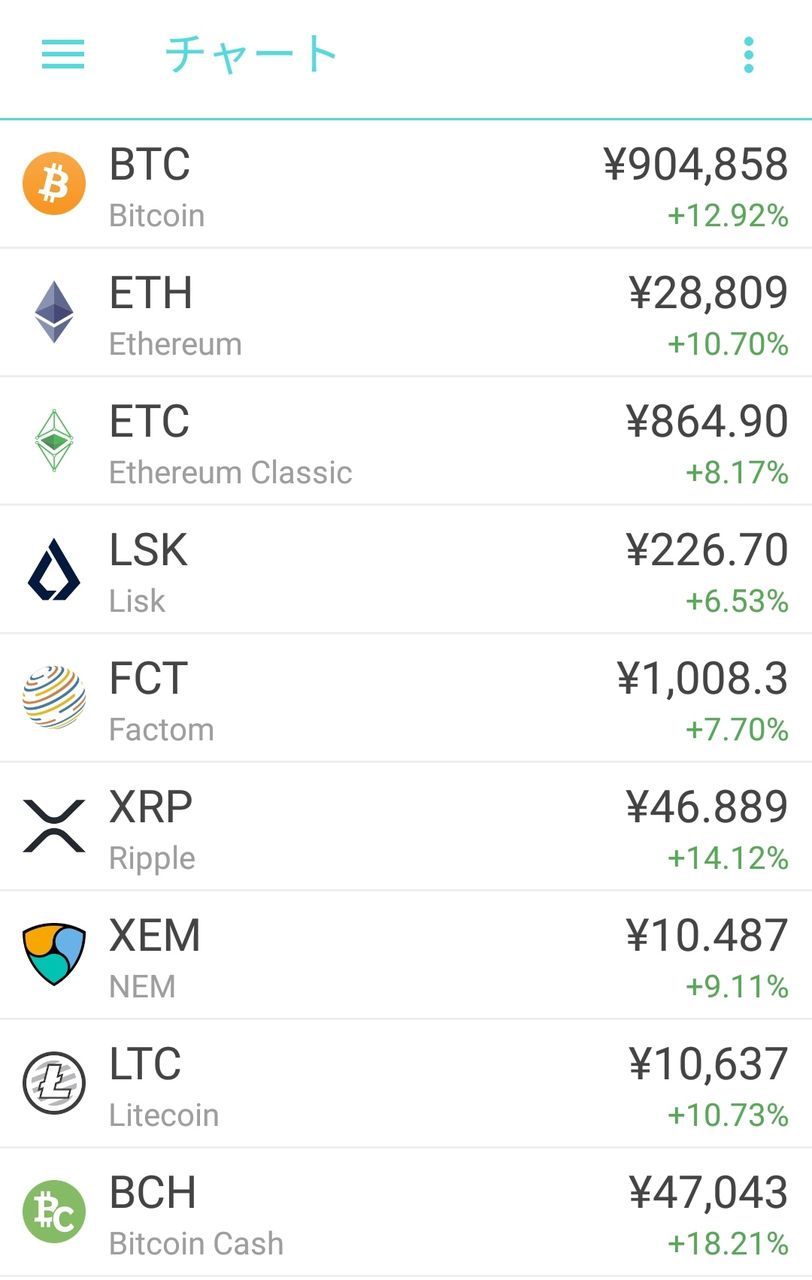Tap the FCT Factom row
The width and height of the screenshot is (812, 1280).
(x=406, y=698)
